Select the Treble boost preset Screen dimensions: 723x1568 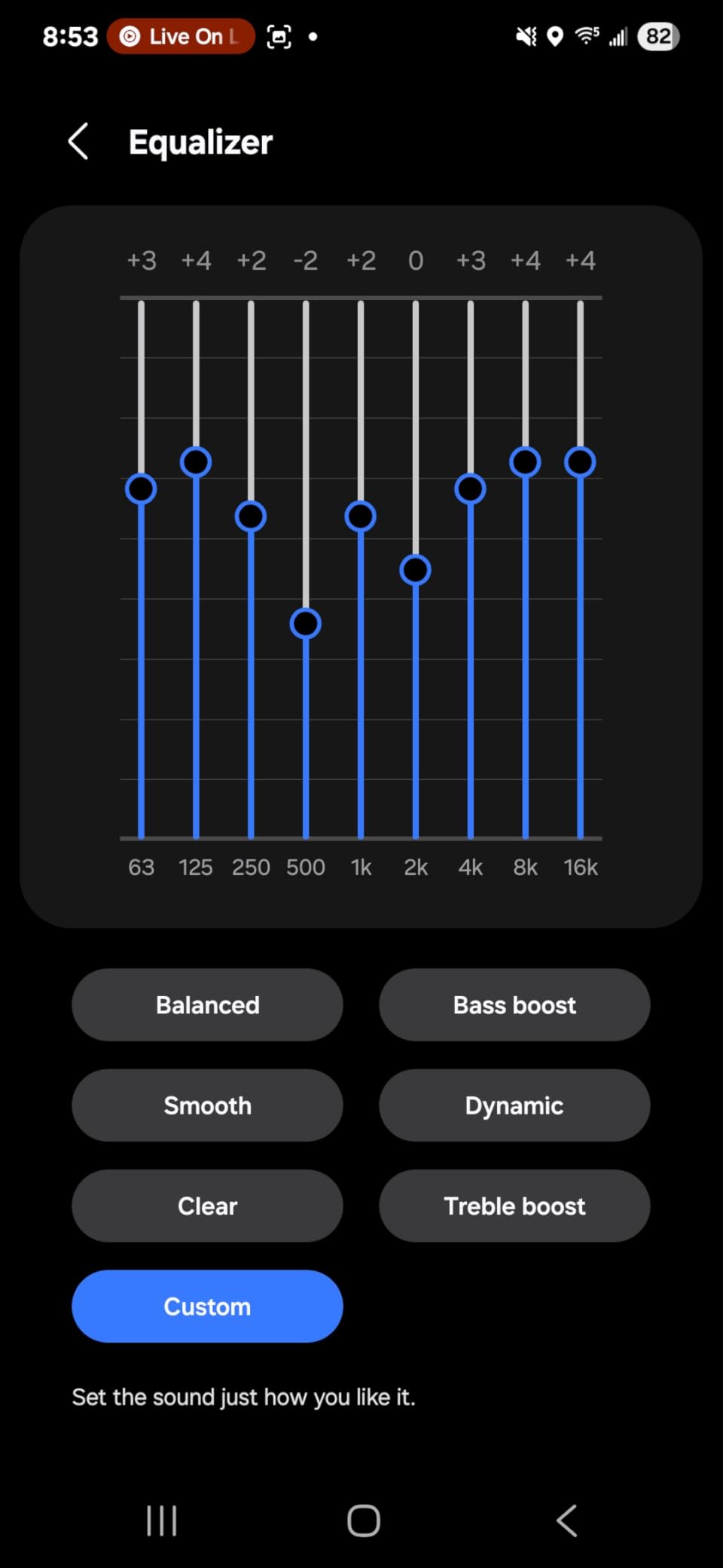pyautogui.click(x=514, y=1206)
